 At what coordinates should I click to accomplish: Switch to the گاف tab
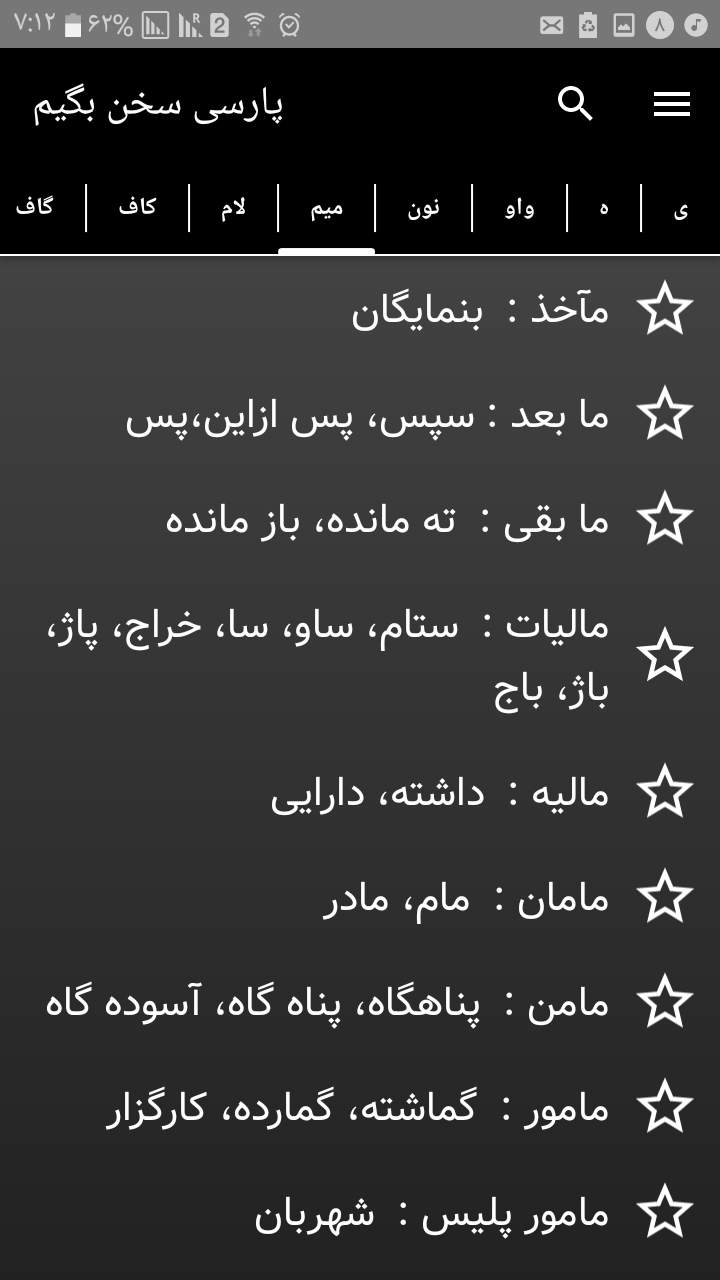(x=34, y=207)
